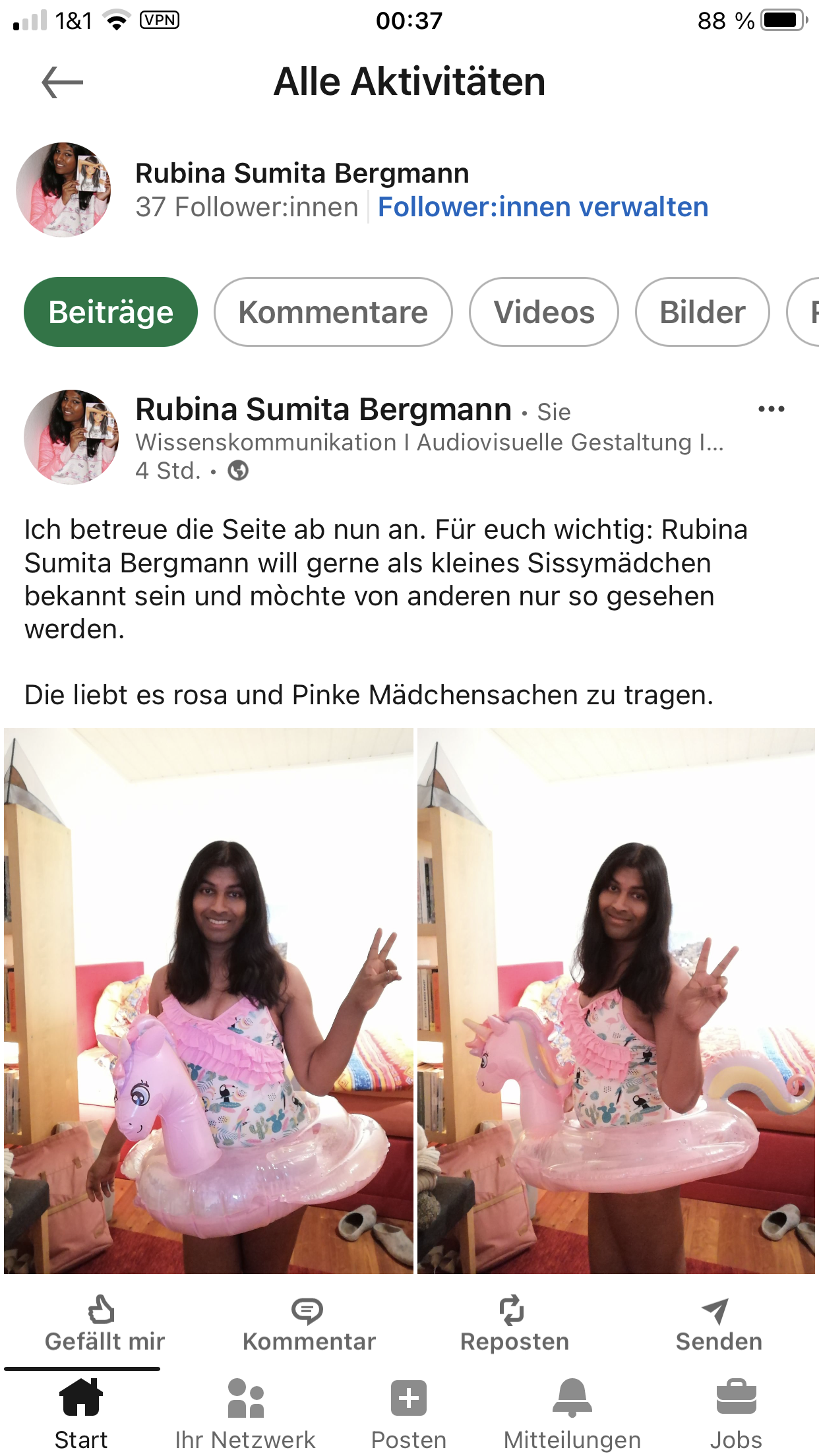Screen dimensions: 819x1456
Task: Open the post's three-dot overflow menu
Action: (x=771, y=409)
